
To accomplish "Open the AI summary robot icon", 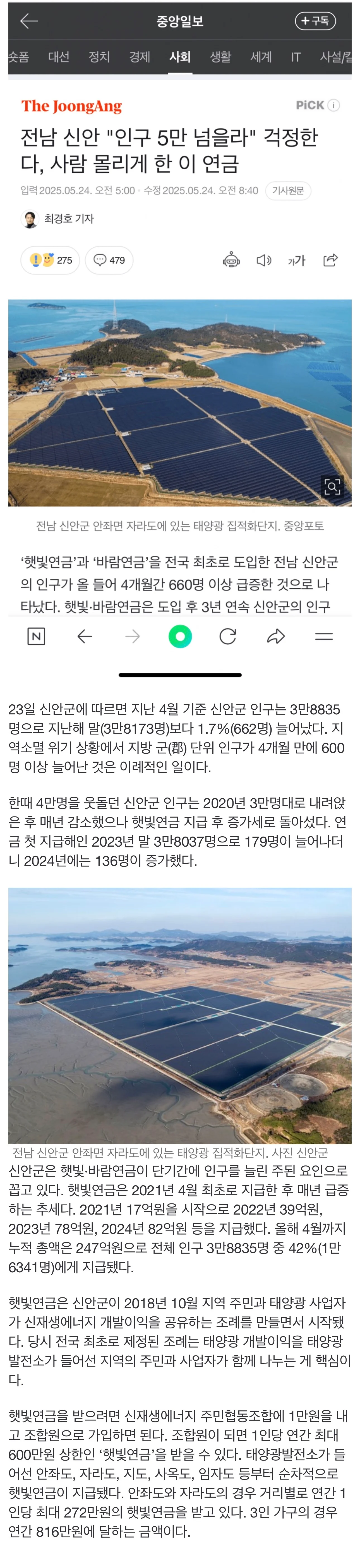I will [x=231, y=261].
